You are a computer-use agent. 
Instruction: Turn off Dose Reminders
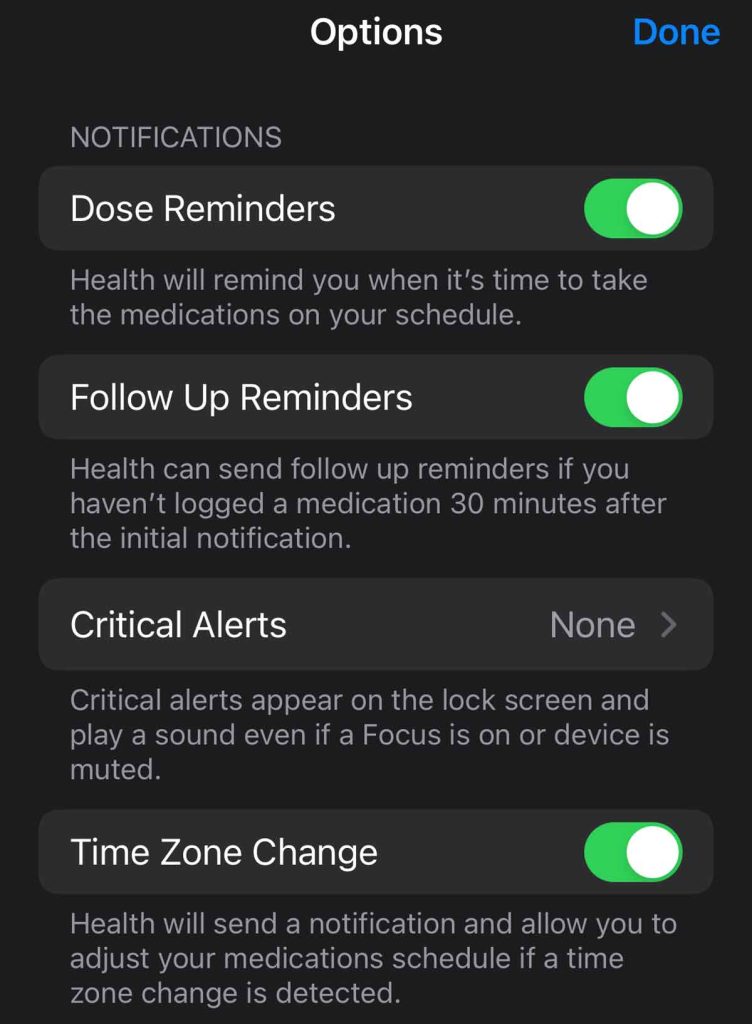633,209
